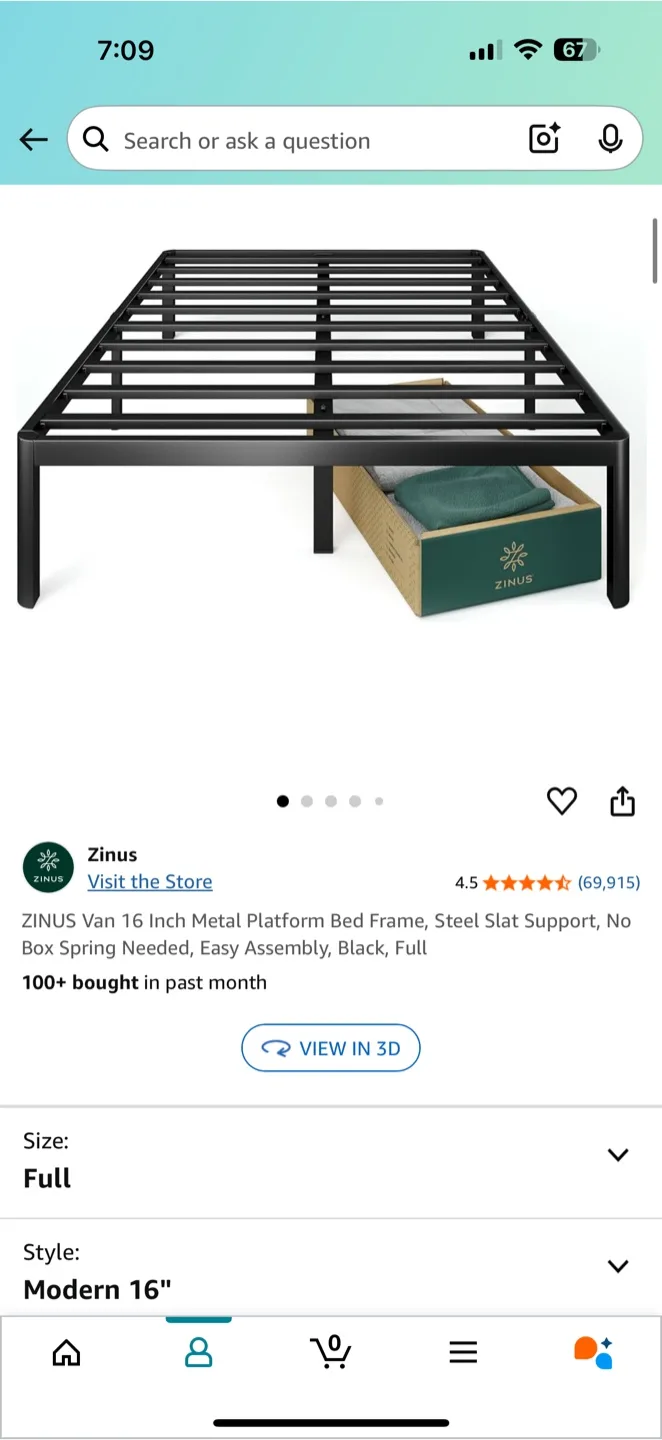Open the hamburger menu tab
This screenshot has width=662, height=1440.
coord(463,1353)
